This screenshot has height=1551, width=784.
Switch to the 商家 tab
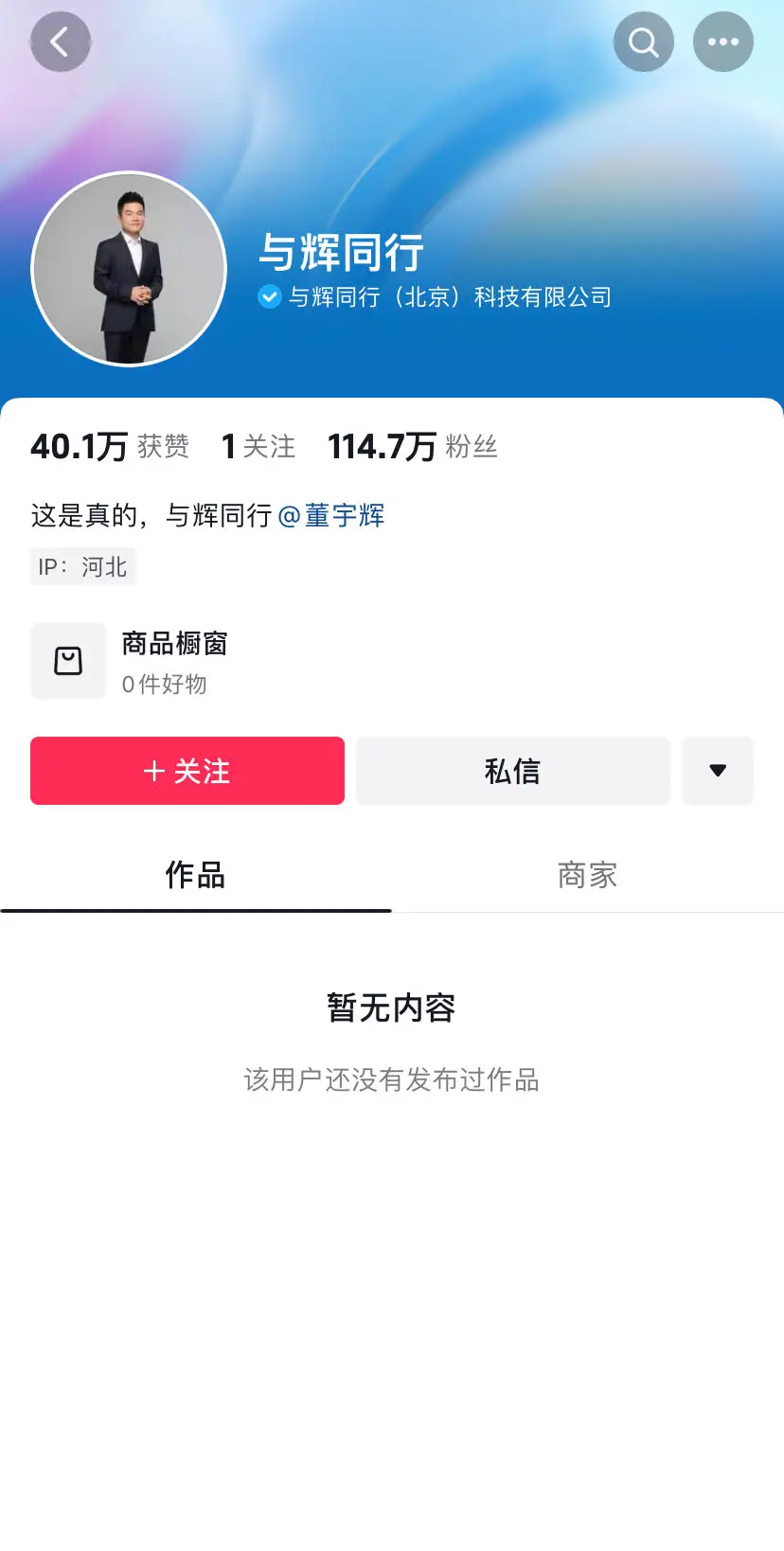pyautogui.click(x=587, y=875)
